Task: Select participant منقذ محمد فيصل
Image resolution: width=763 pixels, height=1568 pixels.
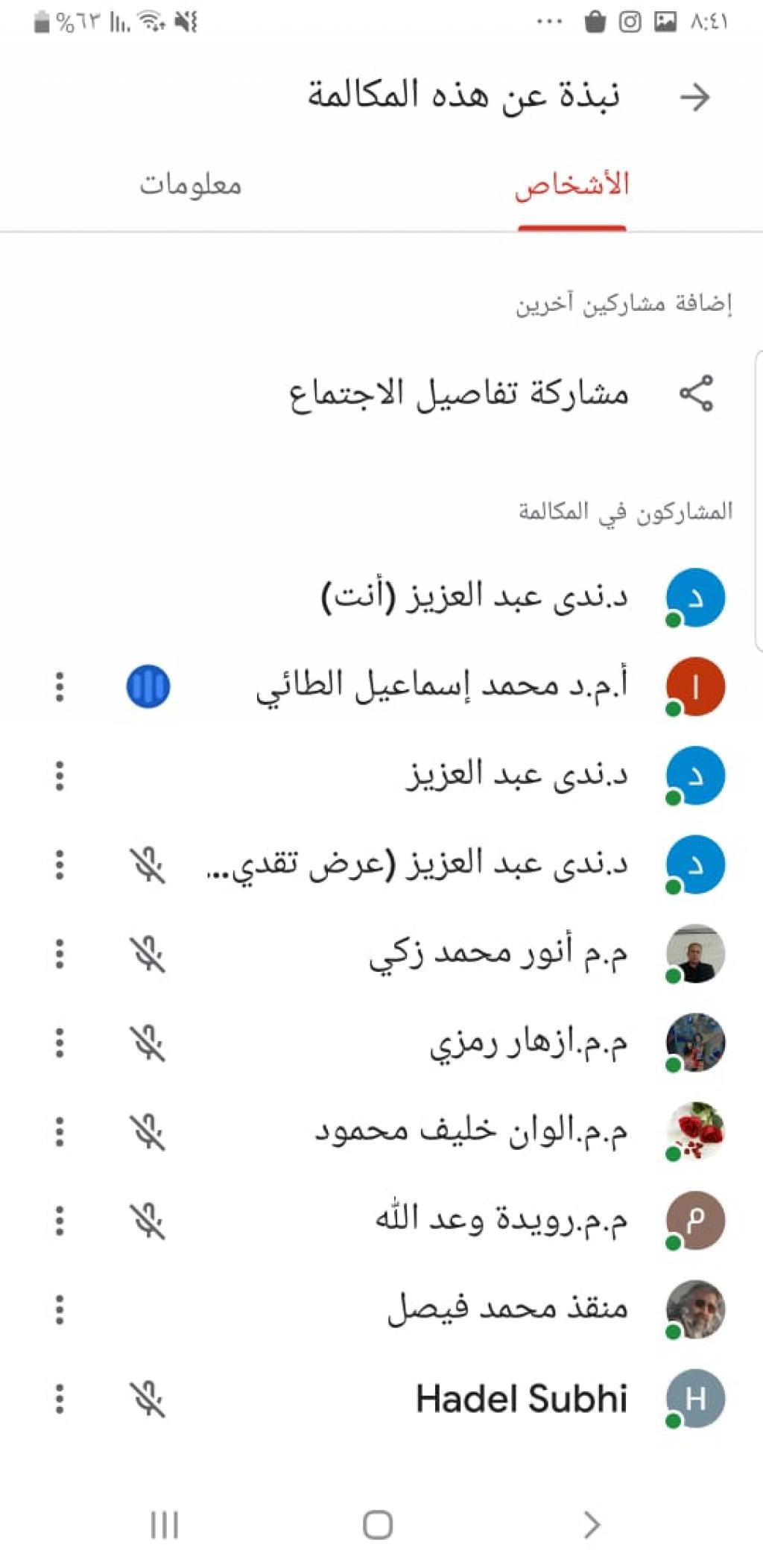Action: [507, 1309]
